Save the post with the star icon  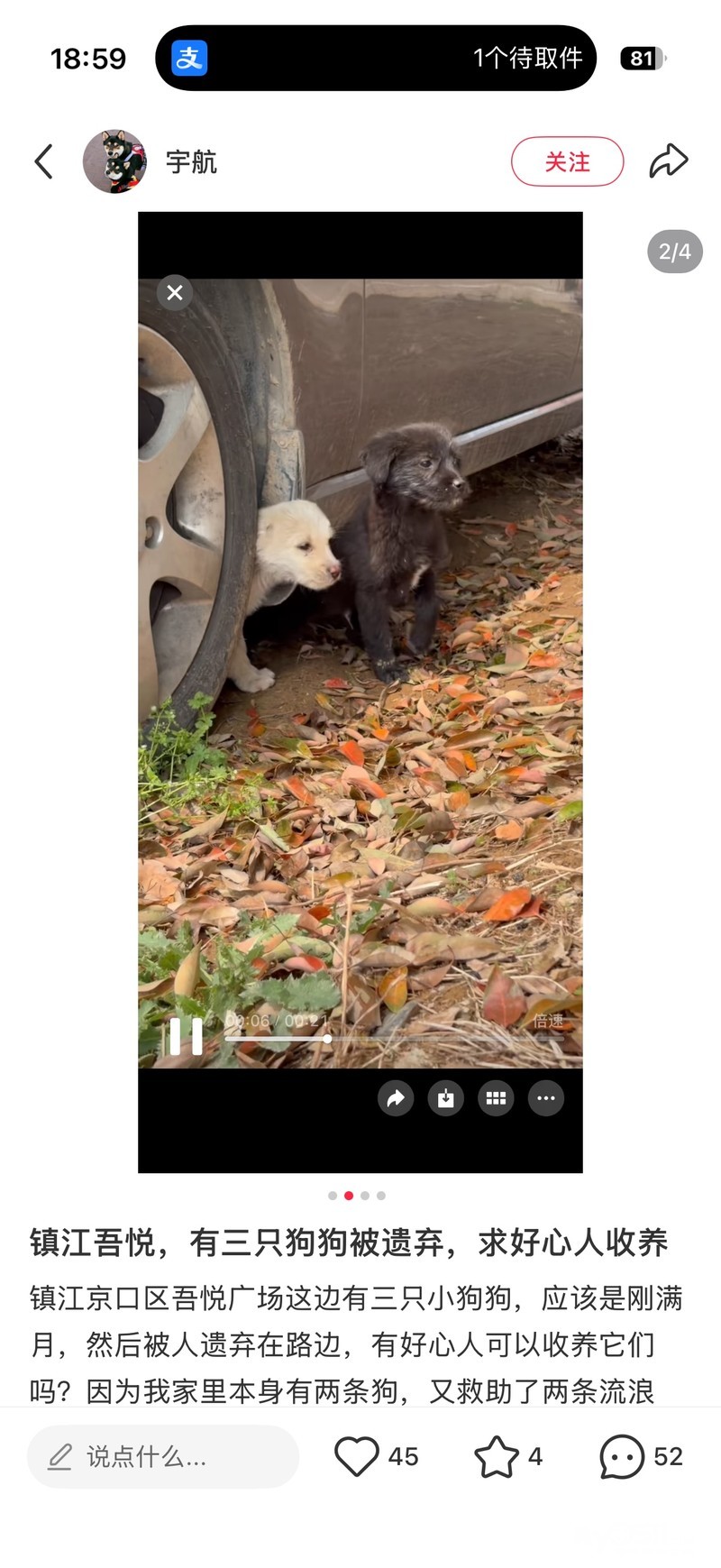(x=497, y=1456)
